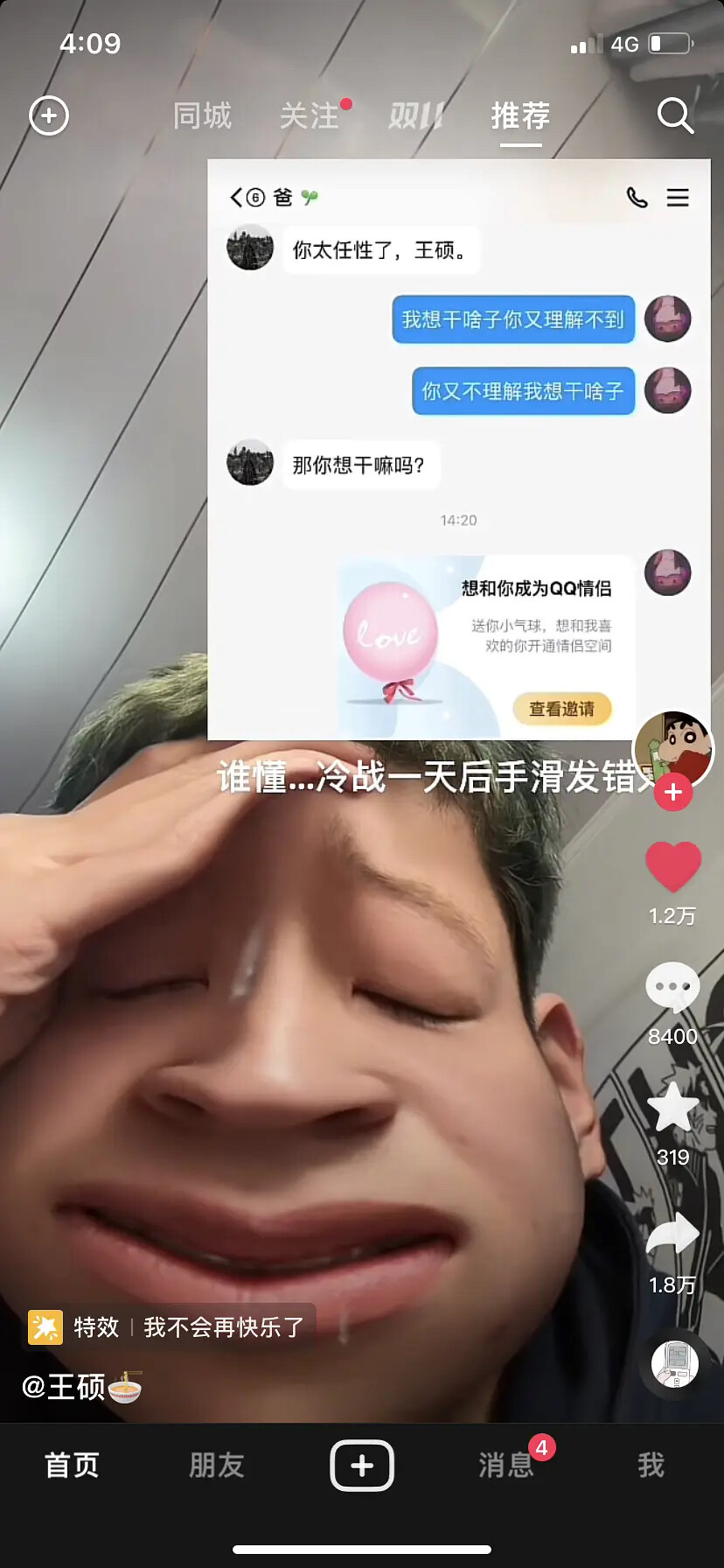Open the 消息 tab
Image resolution: width=724 pixels, height=1568 pixels.
click(x=506, y=1465)
